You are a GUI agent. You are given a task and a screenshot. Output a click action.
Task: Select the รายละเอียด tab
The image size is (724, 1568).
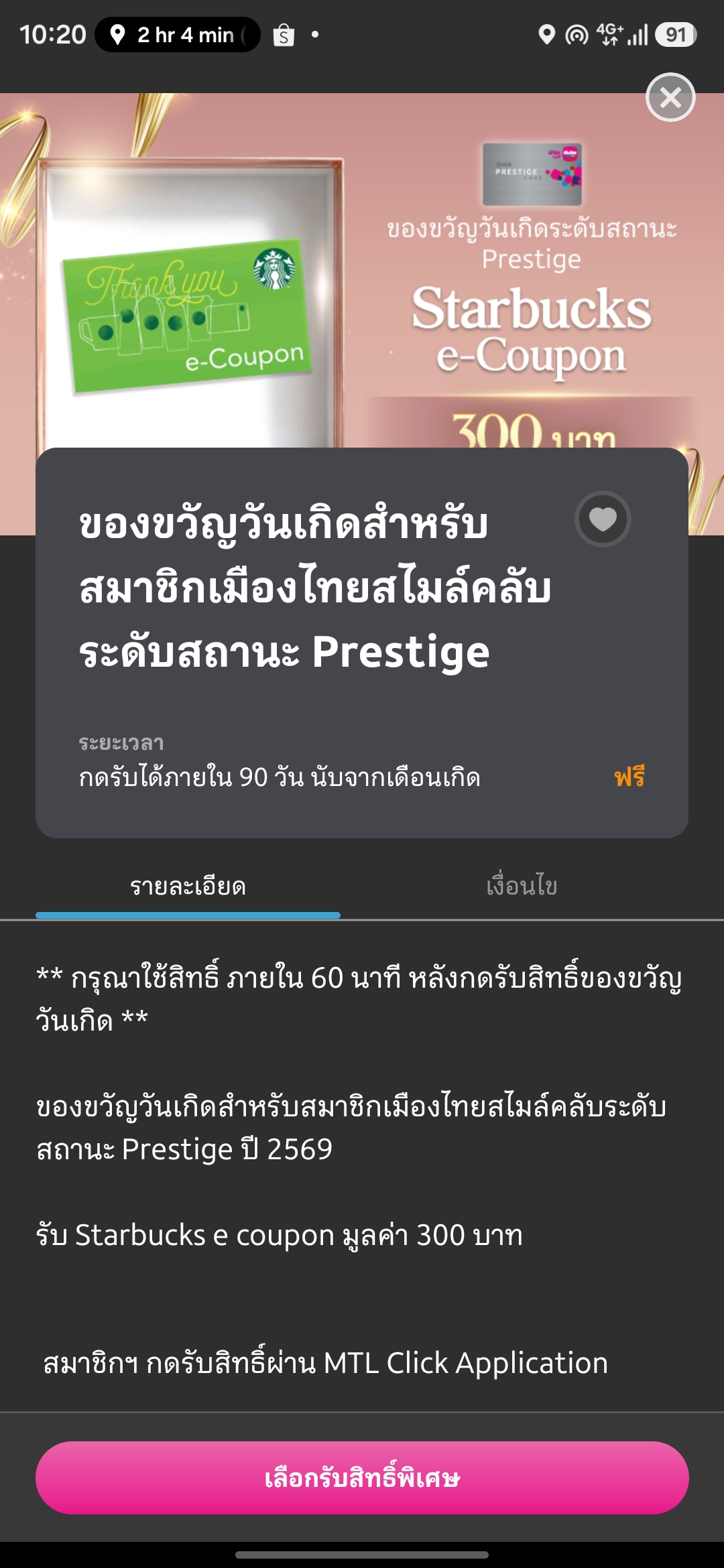point(188,886)
